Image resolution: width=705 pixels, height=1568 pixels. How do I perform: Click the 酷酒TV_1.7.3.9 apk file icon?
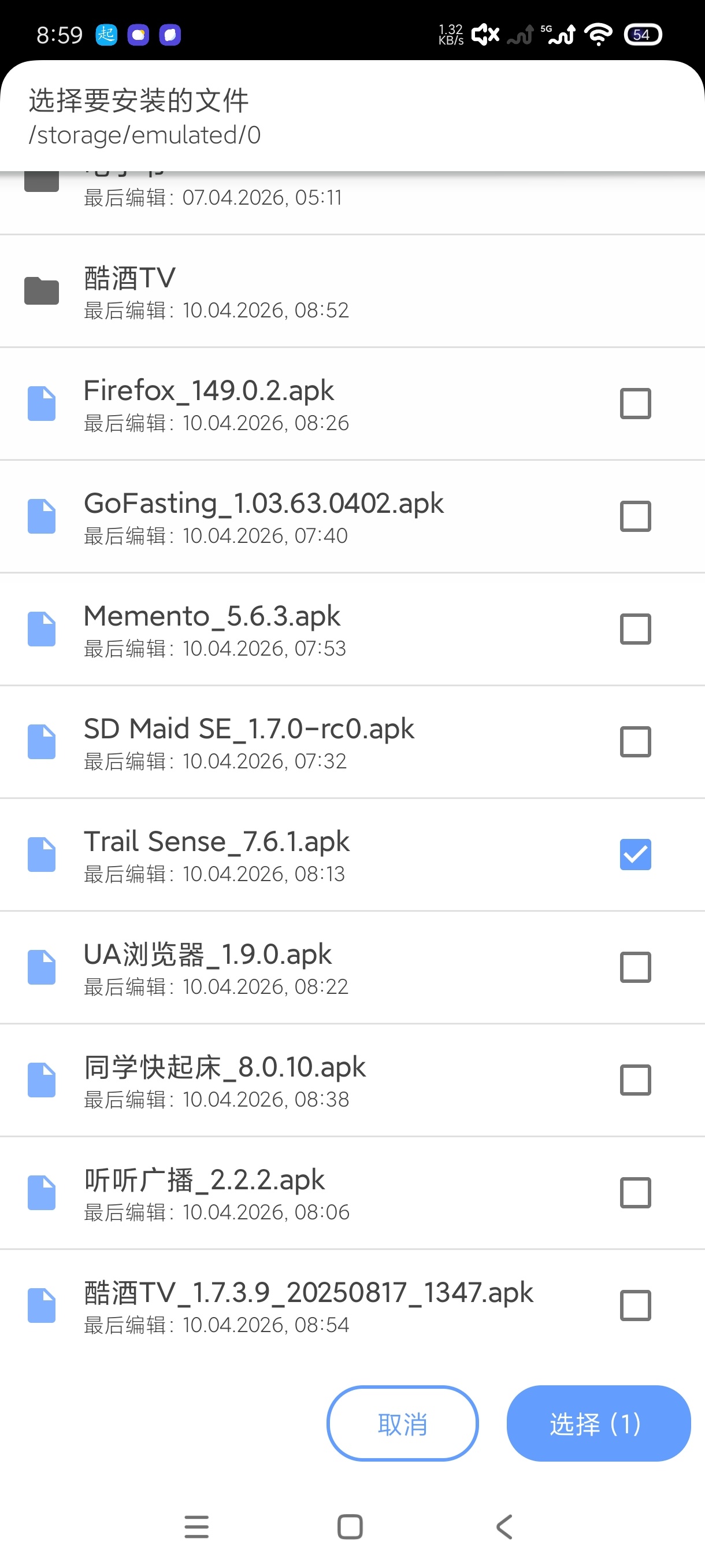click(x=42, y=1306)
